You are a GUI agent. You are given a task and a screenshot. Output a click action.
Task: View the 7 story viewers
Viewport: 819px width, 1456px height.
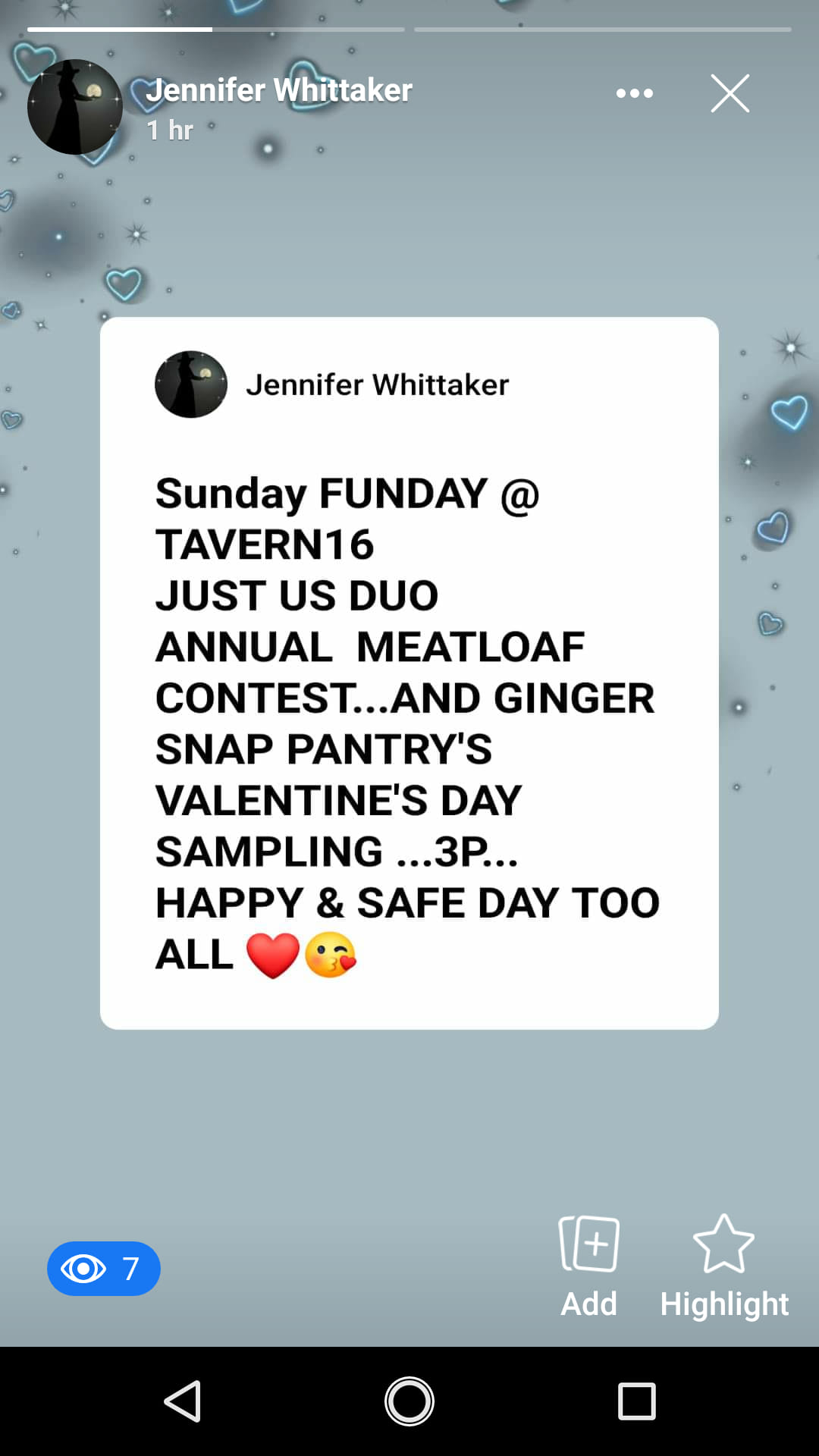tap(104, 1268)
